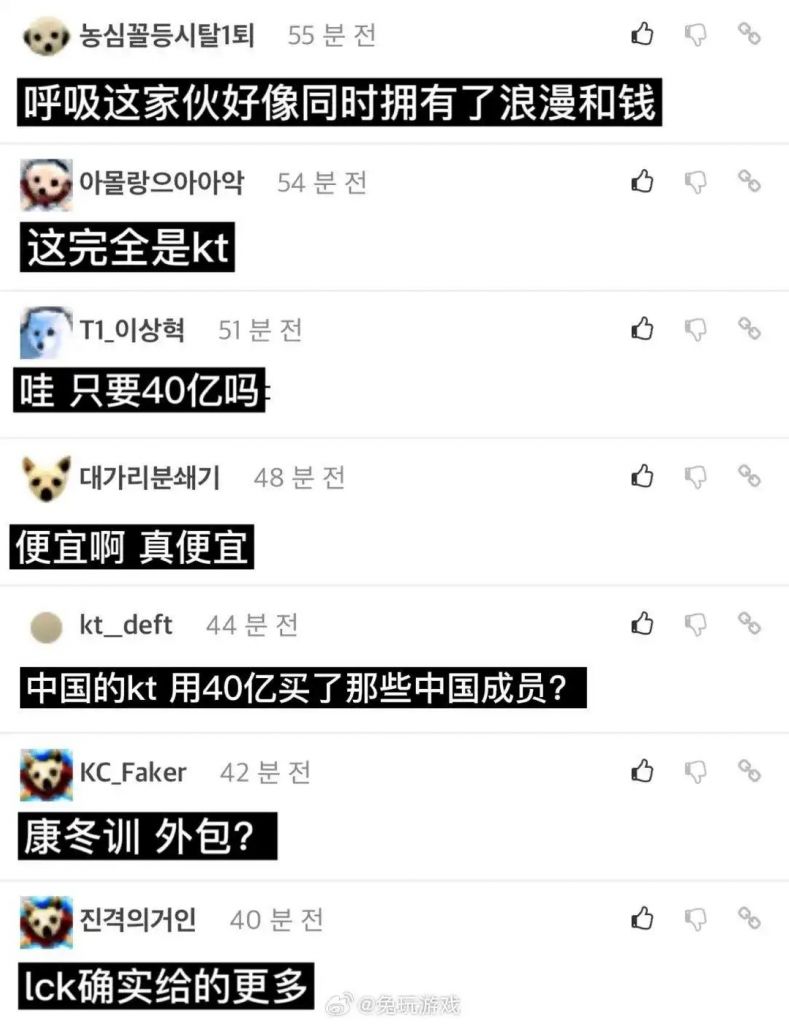789x1024 pixels.
Task: Dislike the KC_Faker comment
Action: [x=697, y=772]
